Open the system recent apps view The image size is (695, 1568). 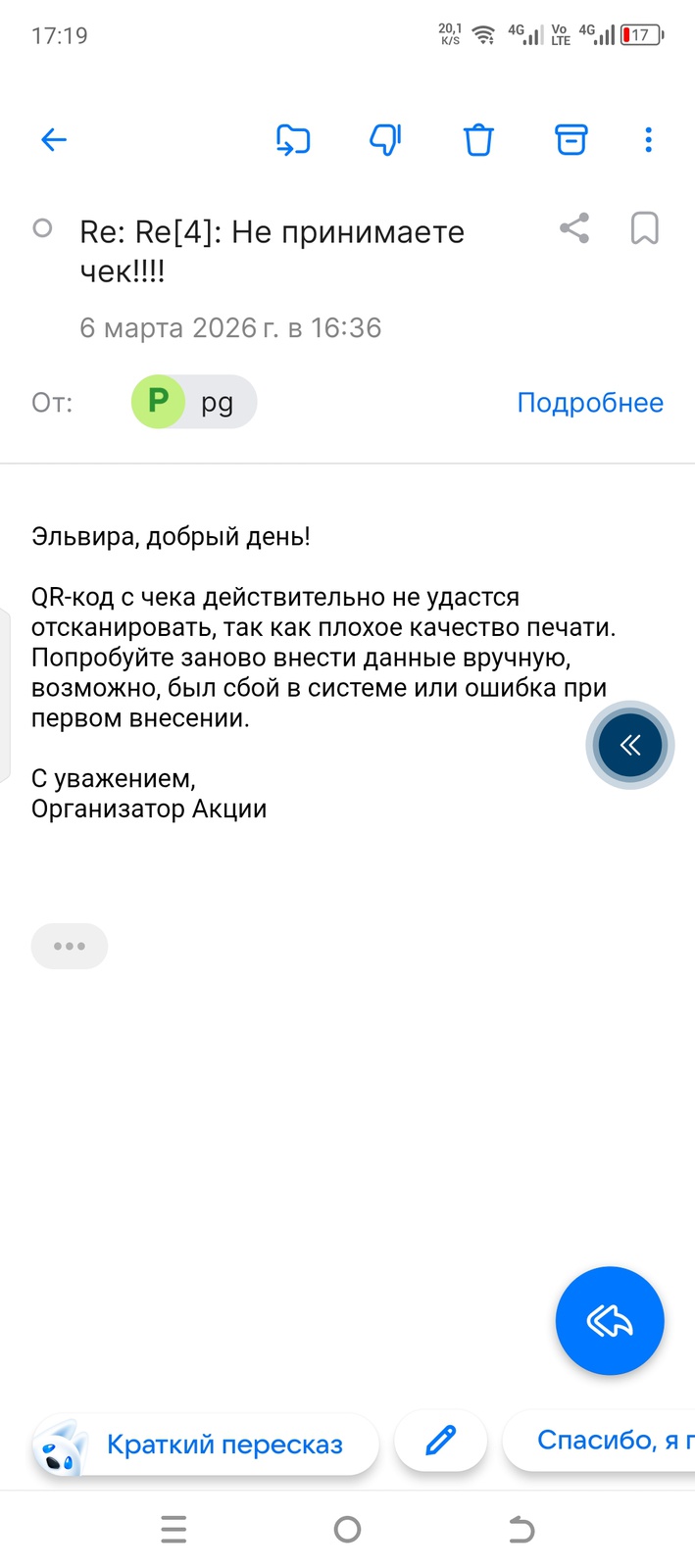click(x=174, y=1529)
